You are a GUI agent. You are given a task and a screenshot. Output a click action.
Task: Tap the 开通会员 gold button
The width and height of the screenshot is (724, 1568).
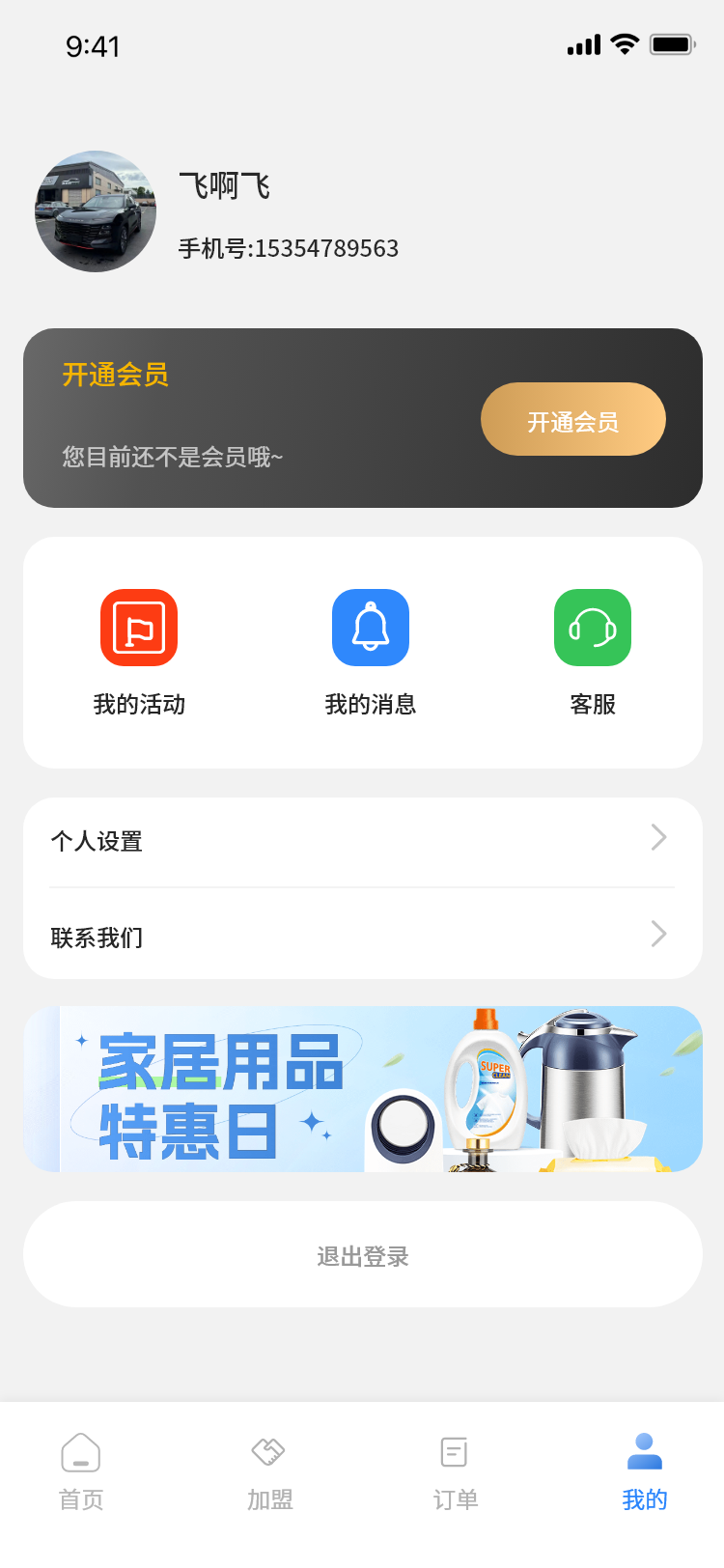pos(572,419)
